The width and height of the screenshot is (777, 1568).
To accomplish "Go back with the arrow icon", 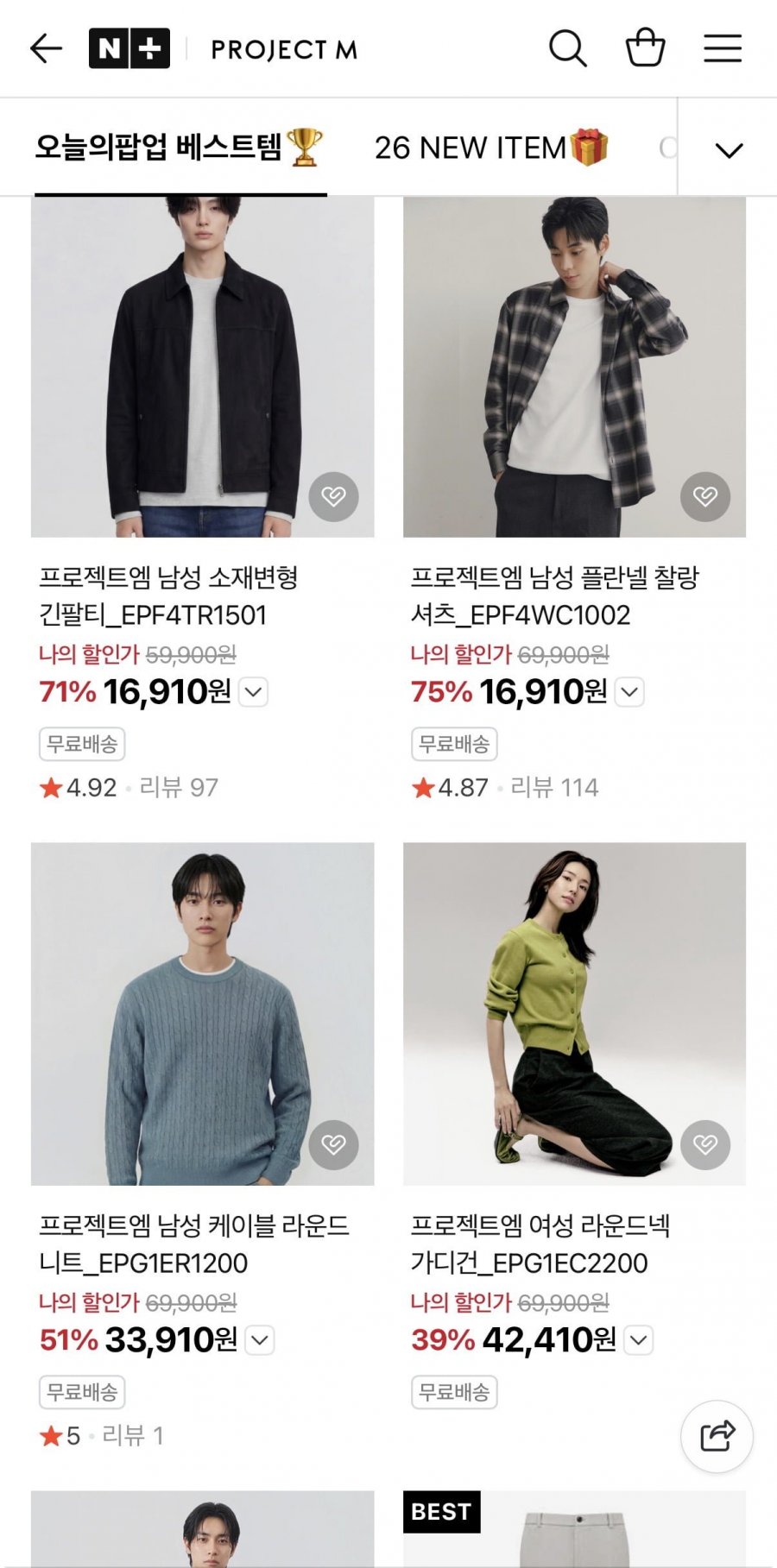I will (46, 48).
